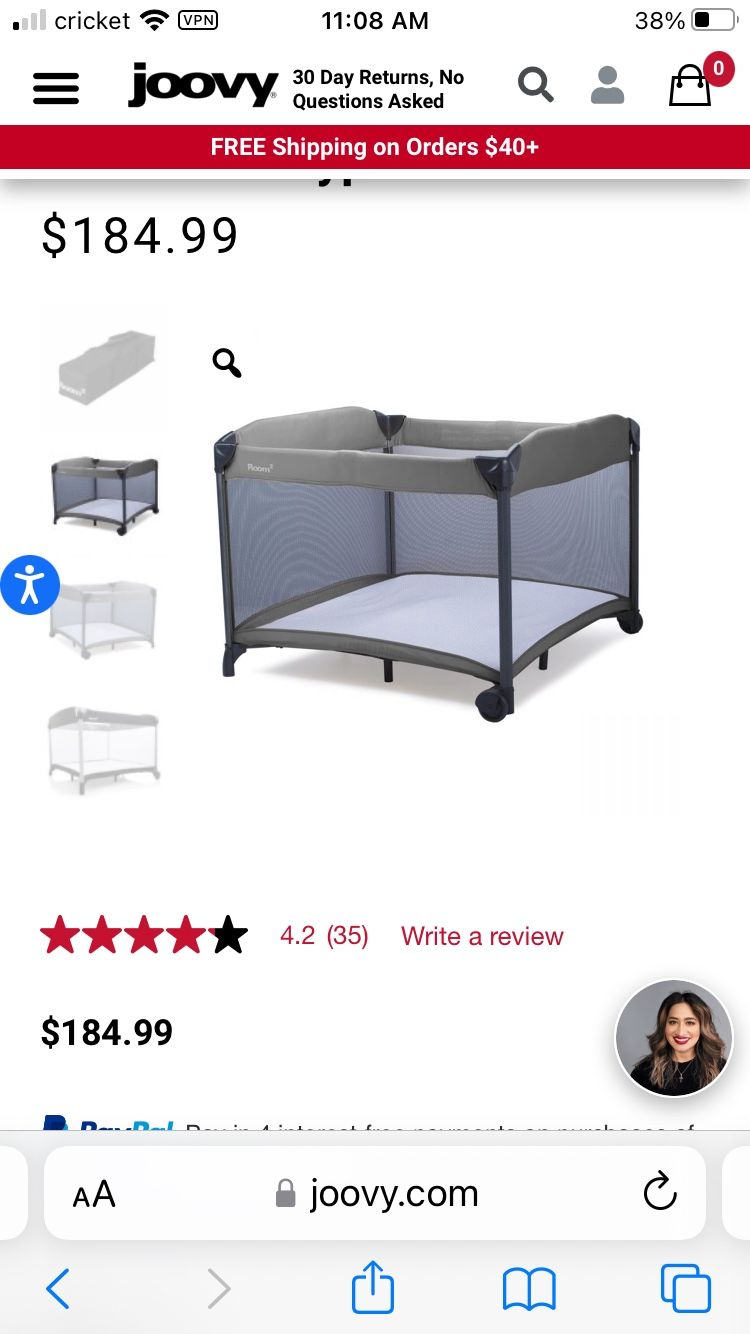Select the folded carry bag thumbnail

105,368
